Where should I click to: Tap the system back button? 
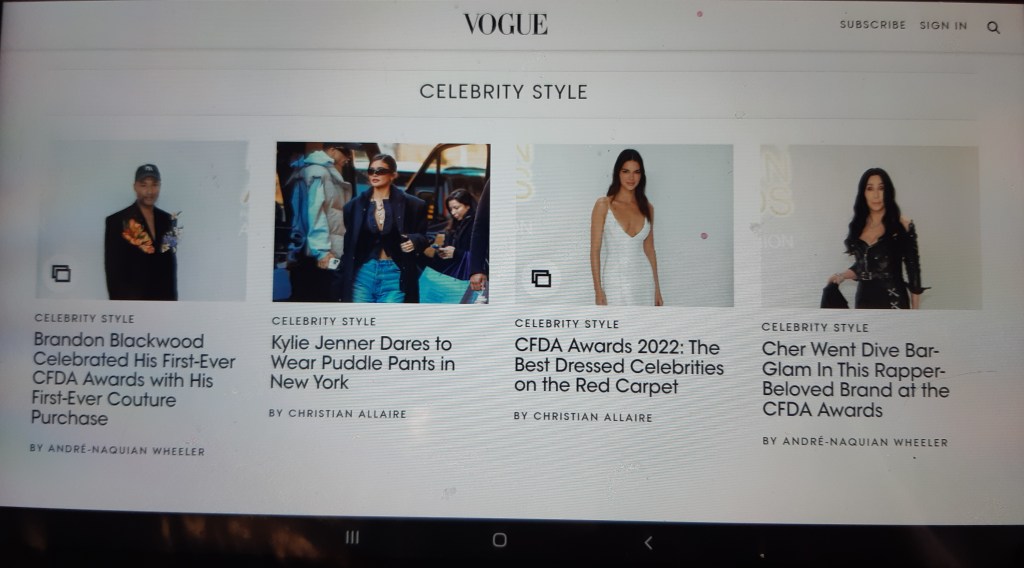(x=648, y=542)
